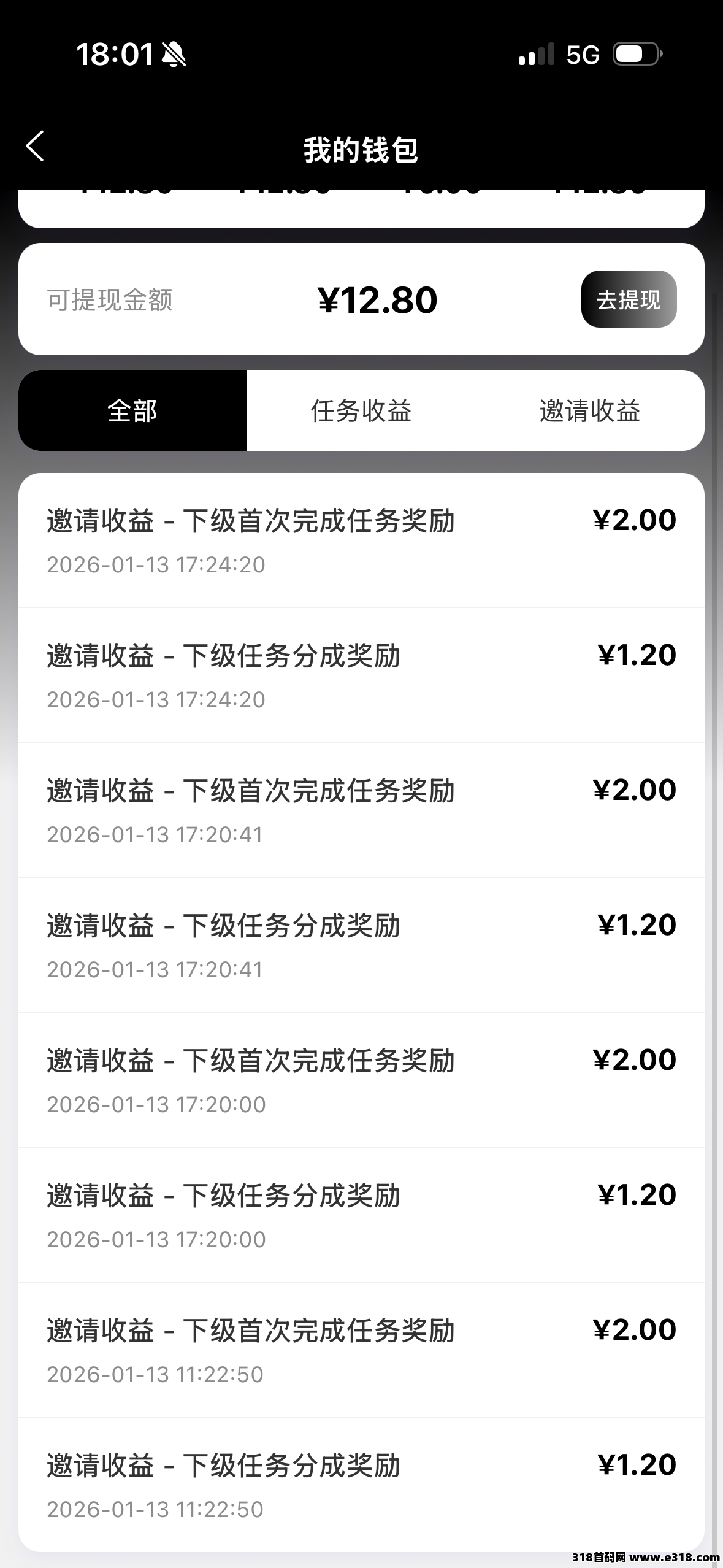Select the ¥1.20 entry at 17:20:00
This screenshot has height=1568, width=723.
361,1215
